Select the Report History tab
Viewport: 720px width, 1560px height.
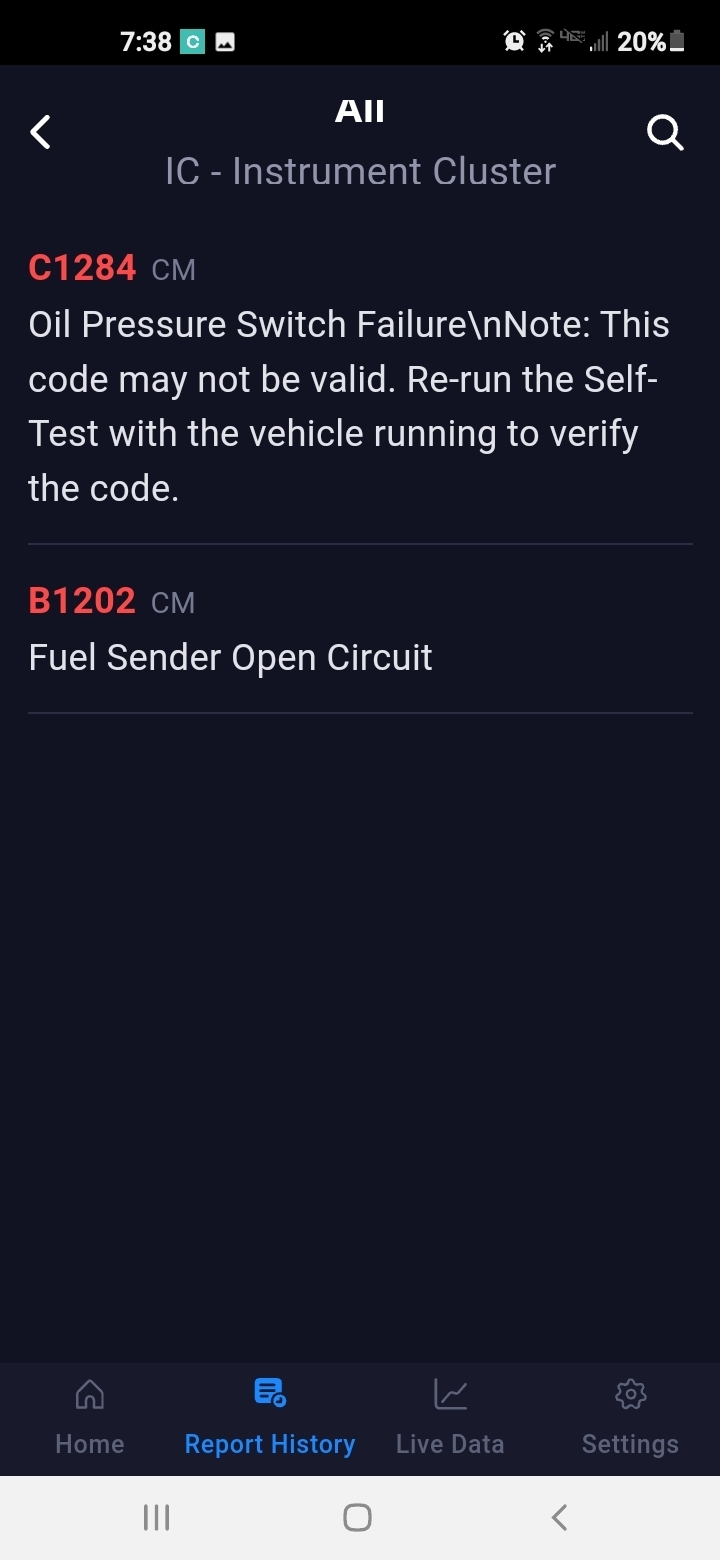pos(270,1416)
